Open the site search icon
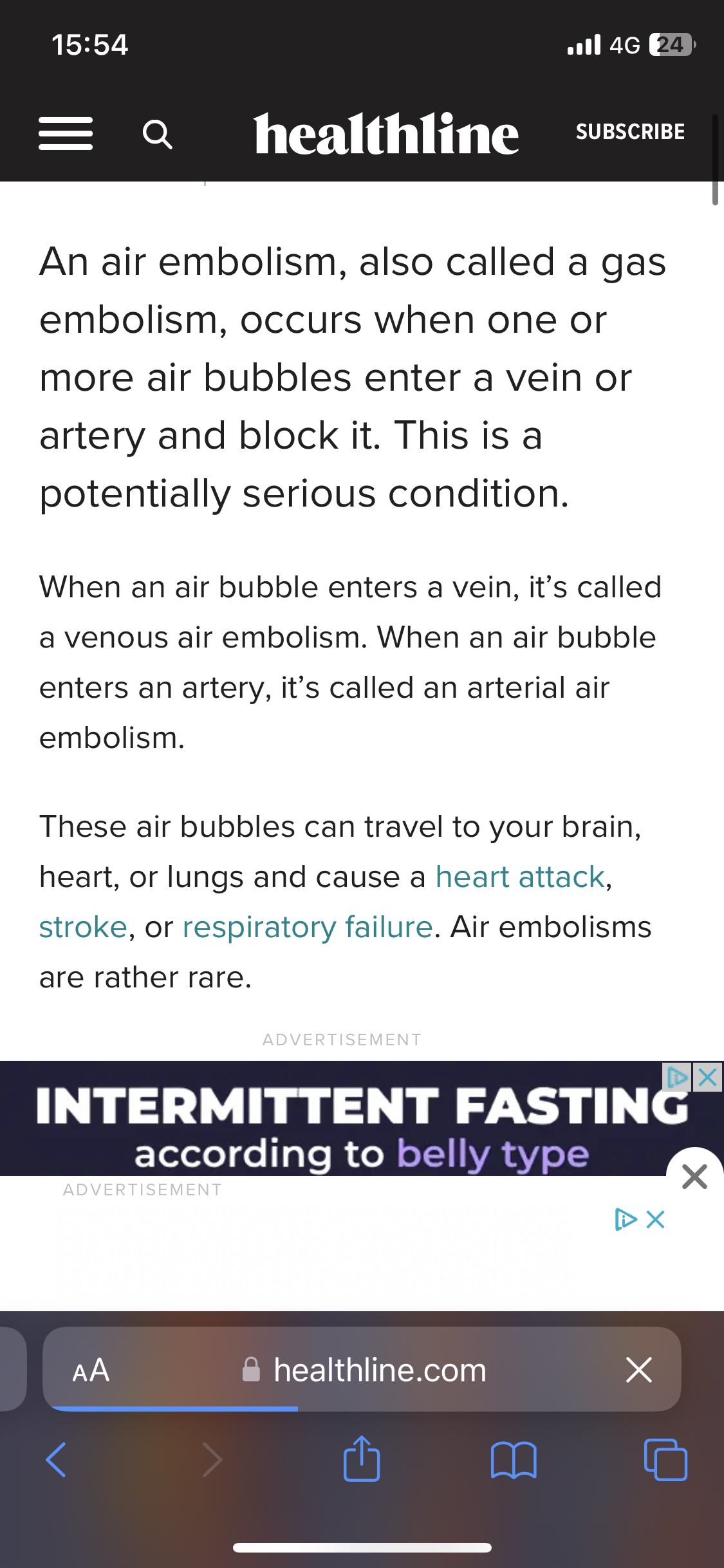The height and width of the screenshot is (1568, 724). 157,134
